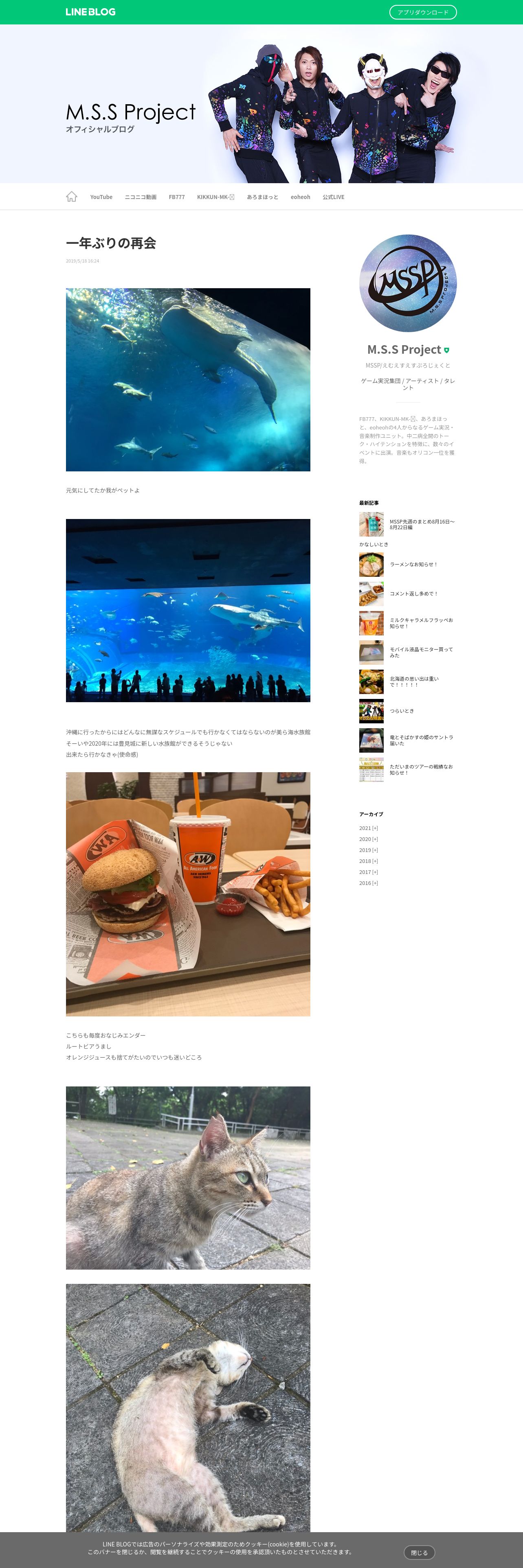Open the eoheoh nav link
This screenshot has width=523, height=1568.
(x=300, y=197)
